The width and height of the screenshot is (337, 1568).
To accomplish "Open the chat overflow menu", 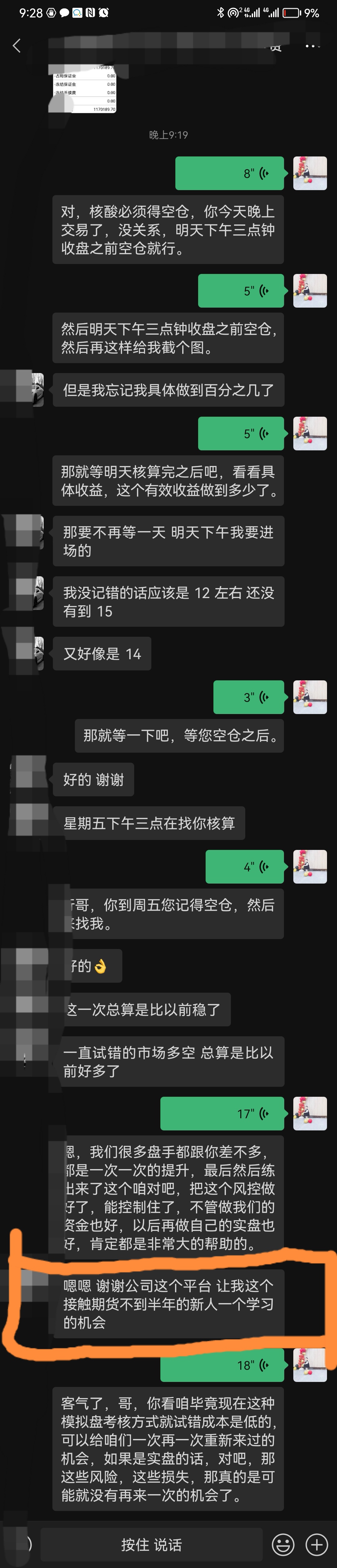I will pos(312,46).
